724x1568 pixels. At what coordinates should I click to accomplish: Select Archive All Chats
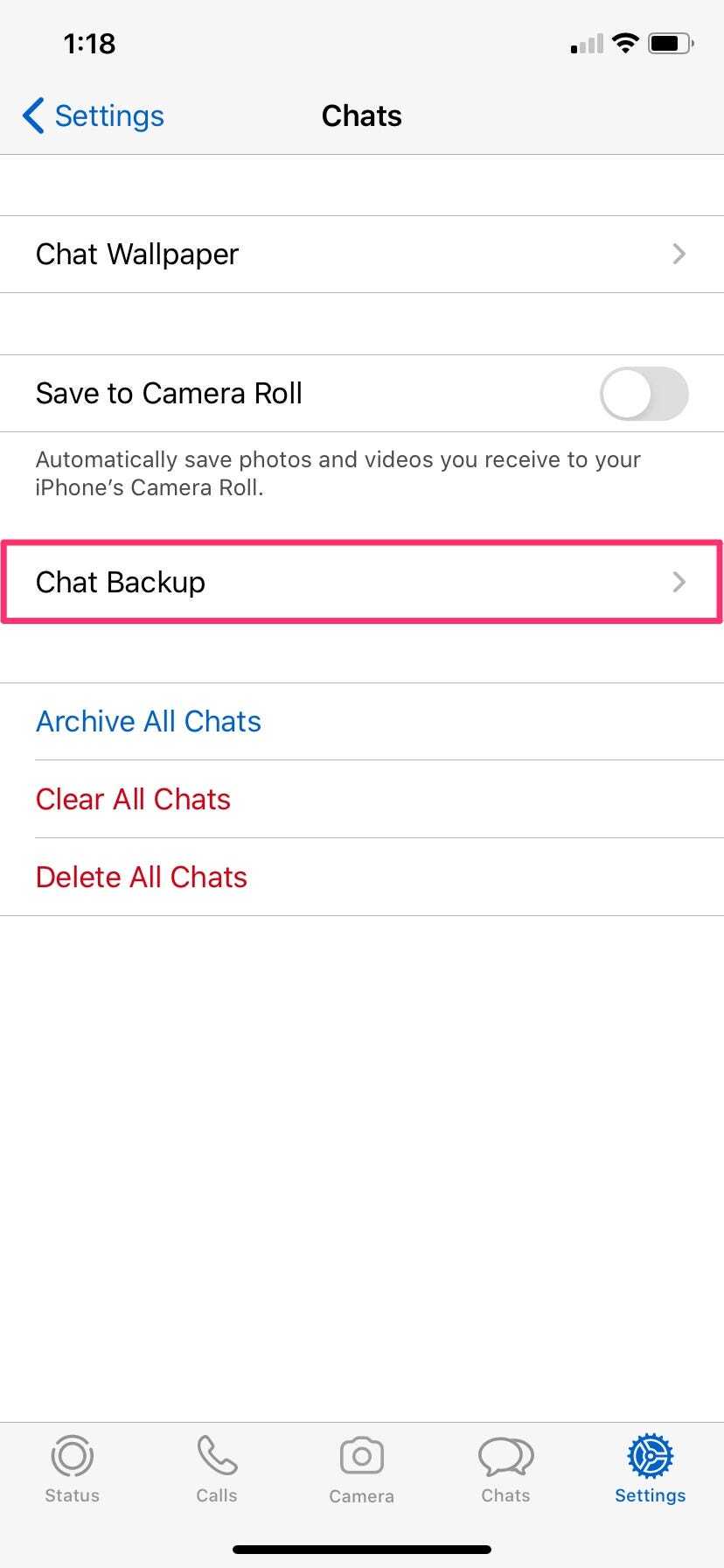149,721
